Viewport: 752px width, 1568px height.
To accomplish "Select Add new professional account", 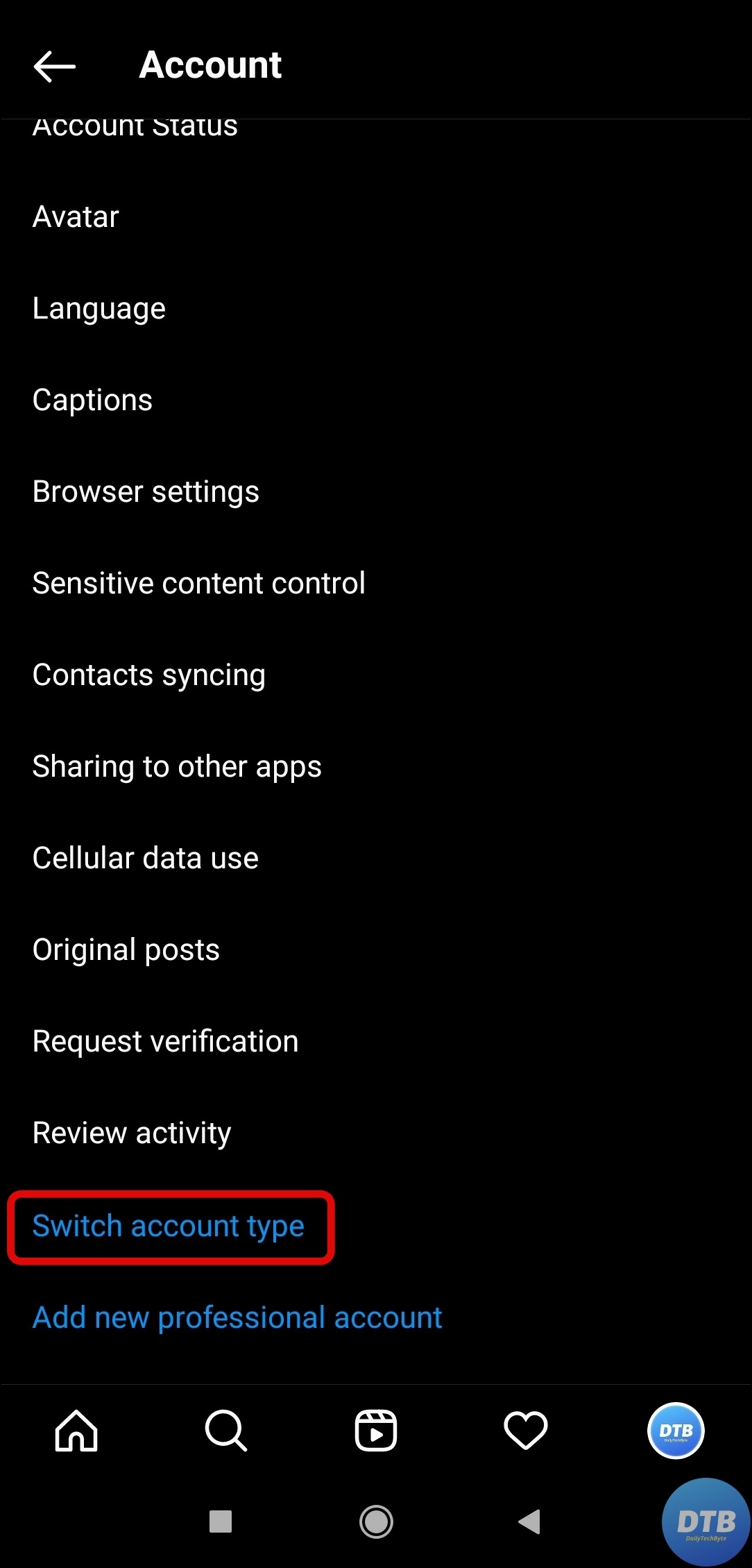I will click(x=237, y=1317).
